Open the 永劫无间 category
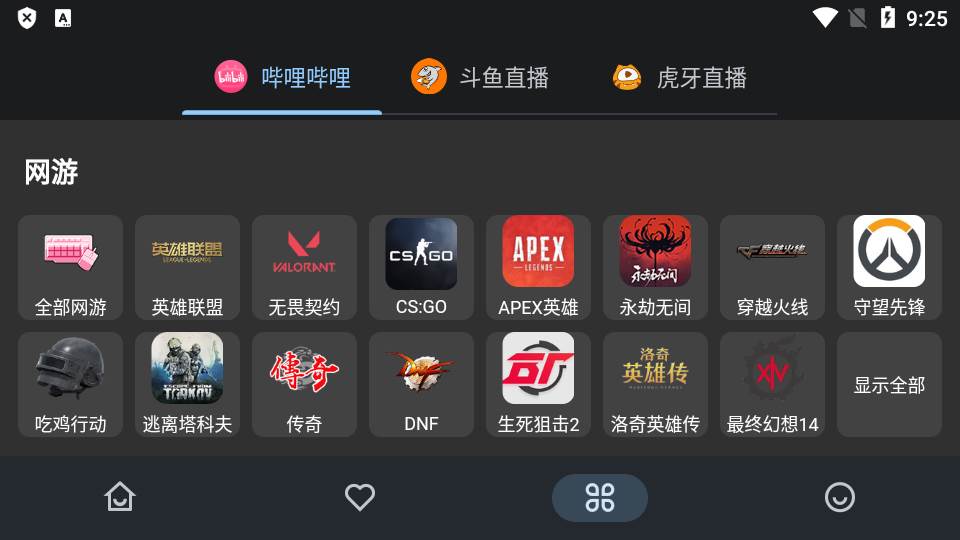The image size is (960, 540). point(655,267)
